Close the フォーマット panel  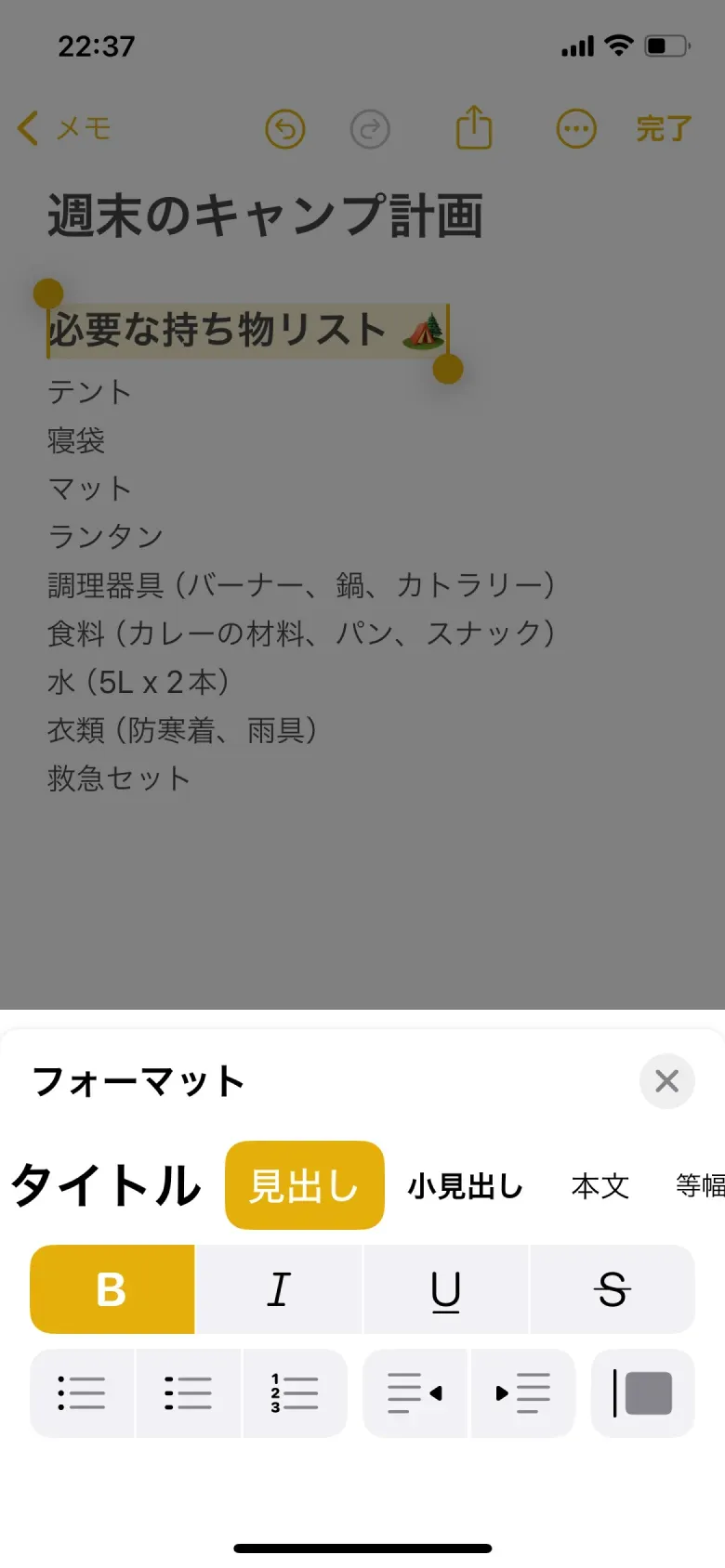[x=666, y=1081]
